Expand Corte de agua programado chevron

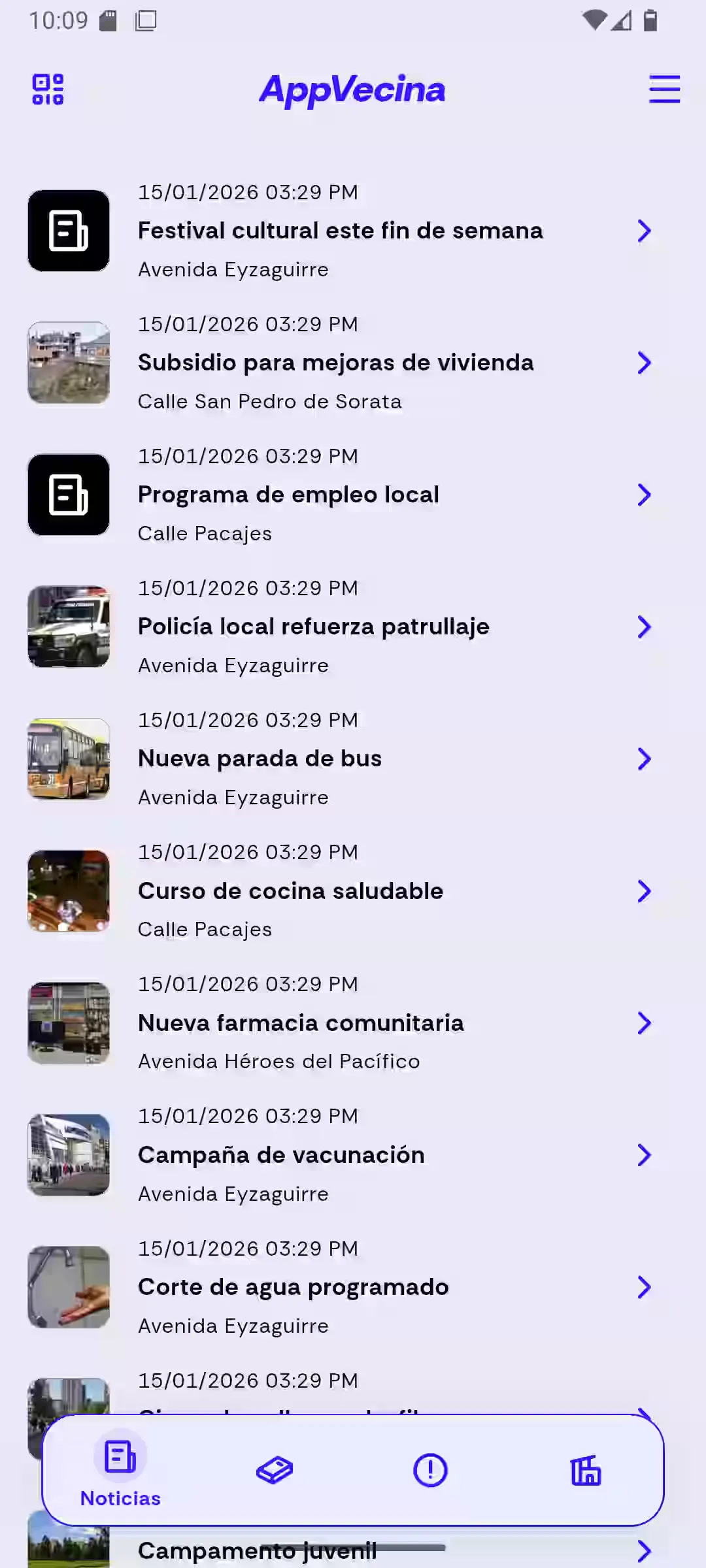645,1287
